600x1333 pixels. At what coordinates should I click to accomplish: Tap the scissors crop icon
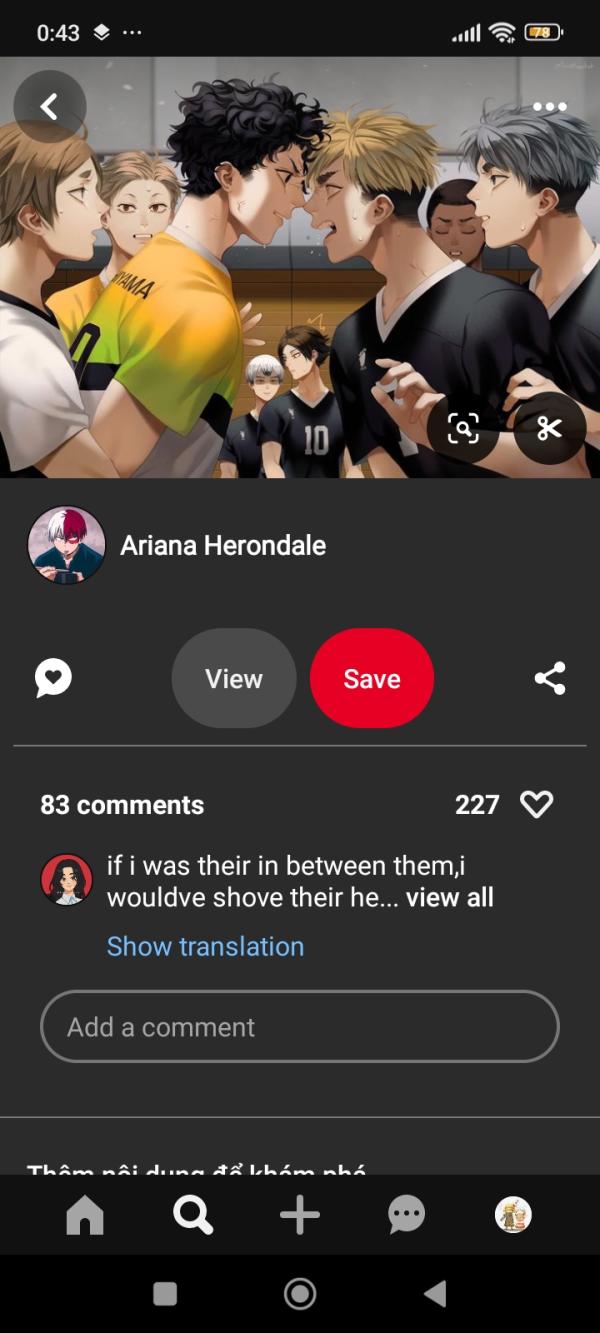549,429
